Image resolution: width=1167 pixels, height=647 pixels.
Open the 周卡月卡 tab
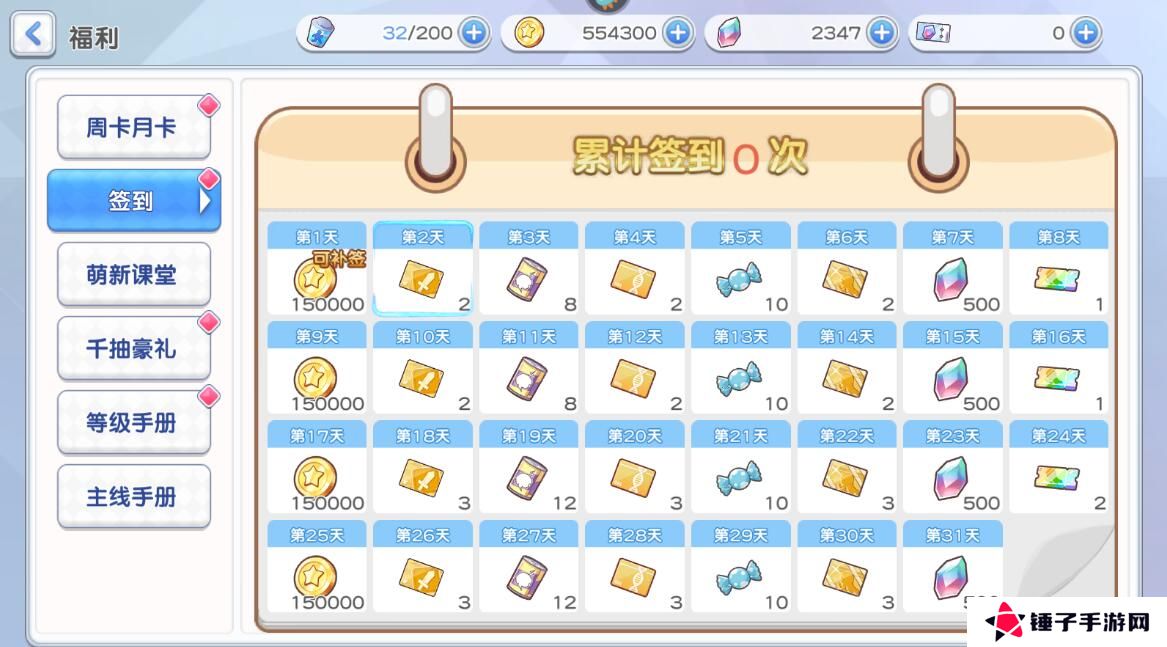pyautogui.click(x=132, y=128)
